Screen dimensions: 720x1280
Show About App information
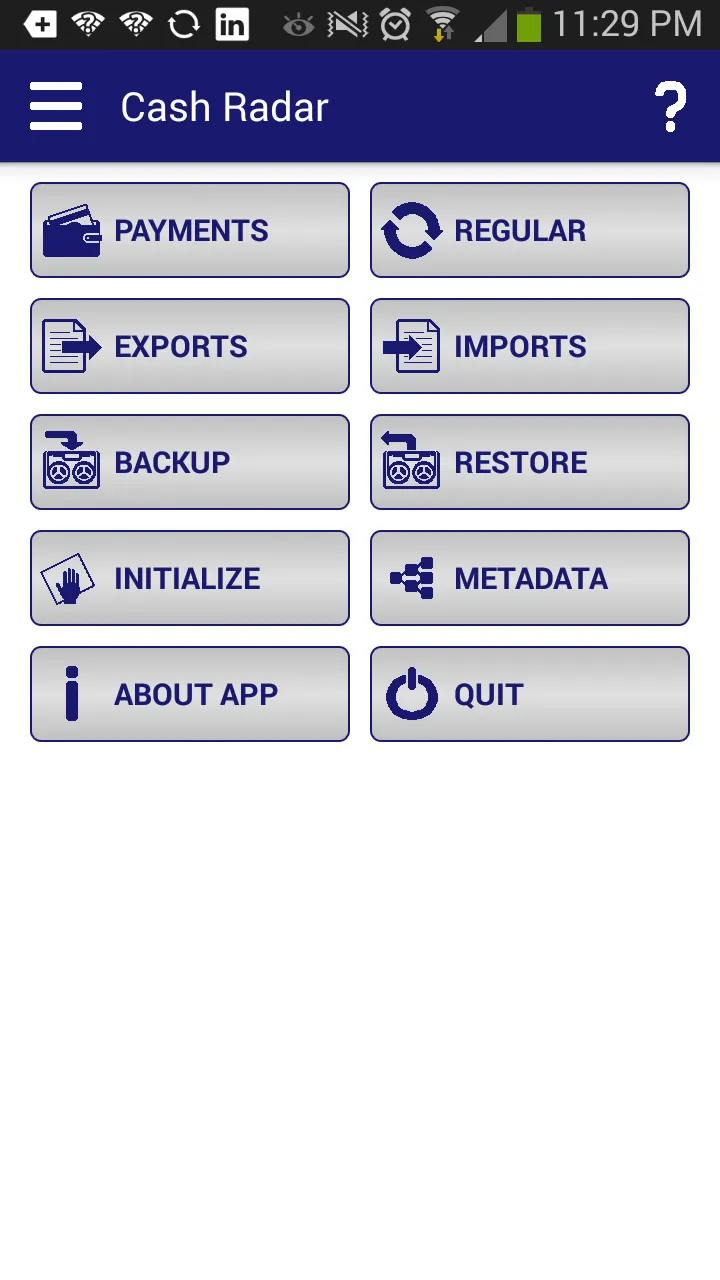190,694
